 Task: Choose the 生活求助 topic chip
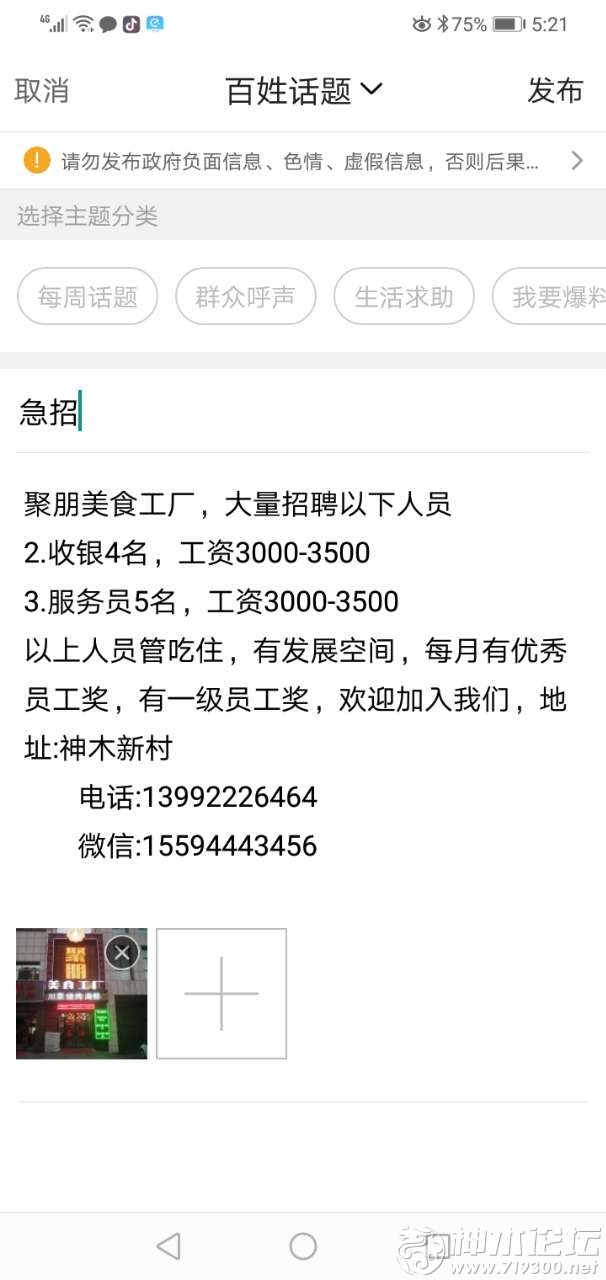pyautogui.click(x=403, y=296)
